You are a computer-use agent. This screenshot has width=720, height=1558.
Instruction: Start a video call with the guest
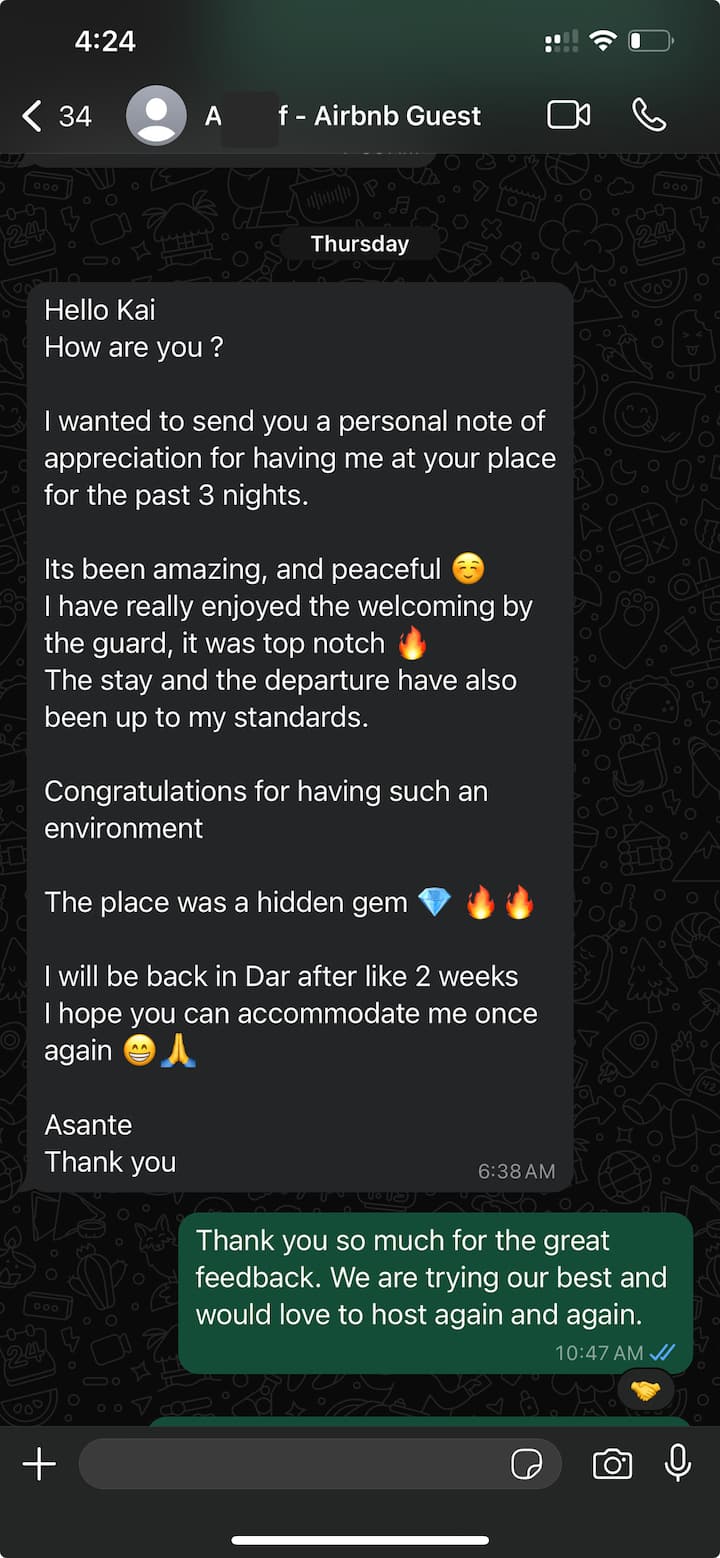tap(568, 116)
